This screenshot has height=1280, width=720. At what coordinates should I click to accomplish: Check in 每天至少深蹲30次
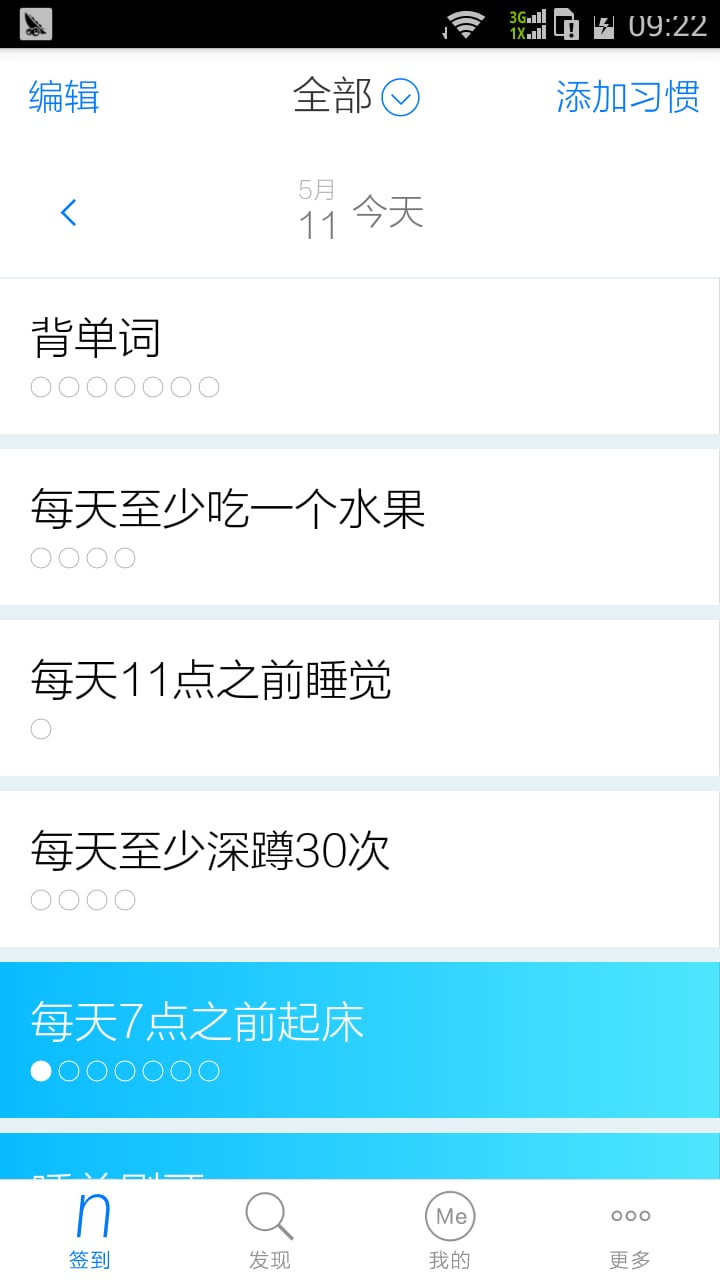(x=360, y=869)
